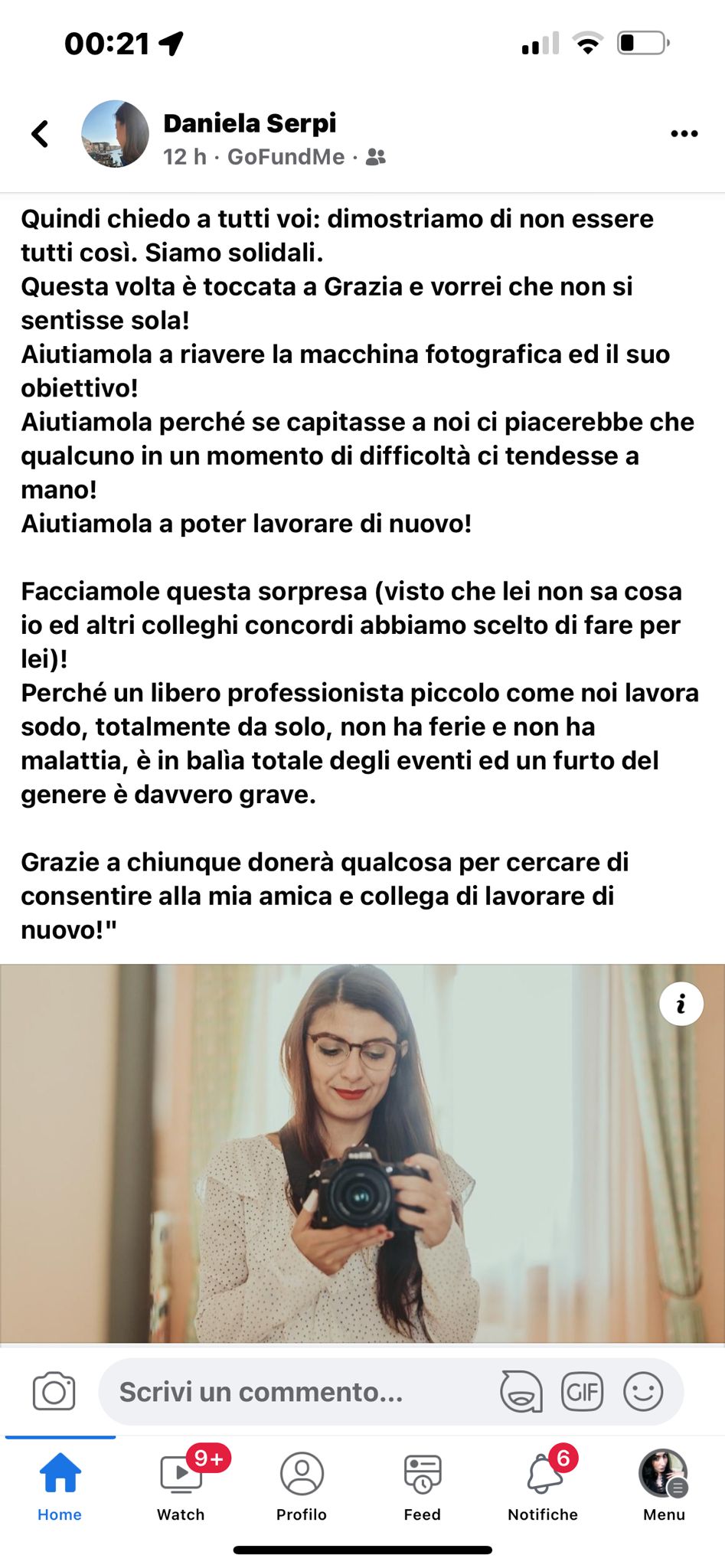The image size is (725, 1568).
Task: Open the Menu tab
Action: click(x=664, y=1485)
